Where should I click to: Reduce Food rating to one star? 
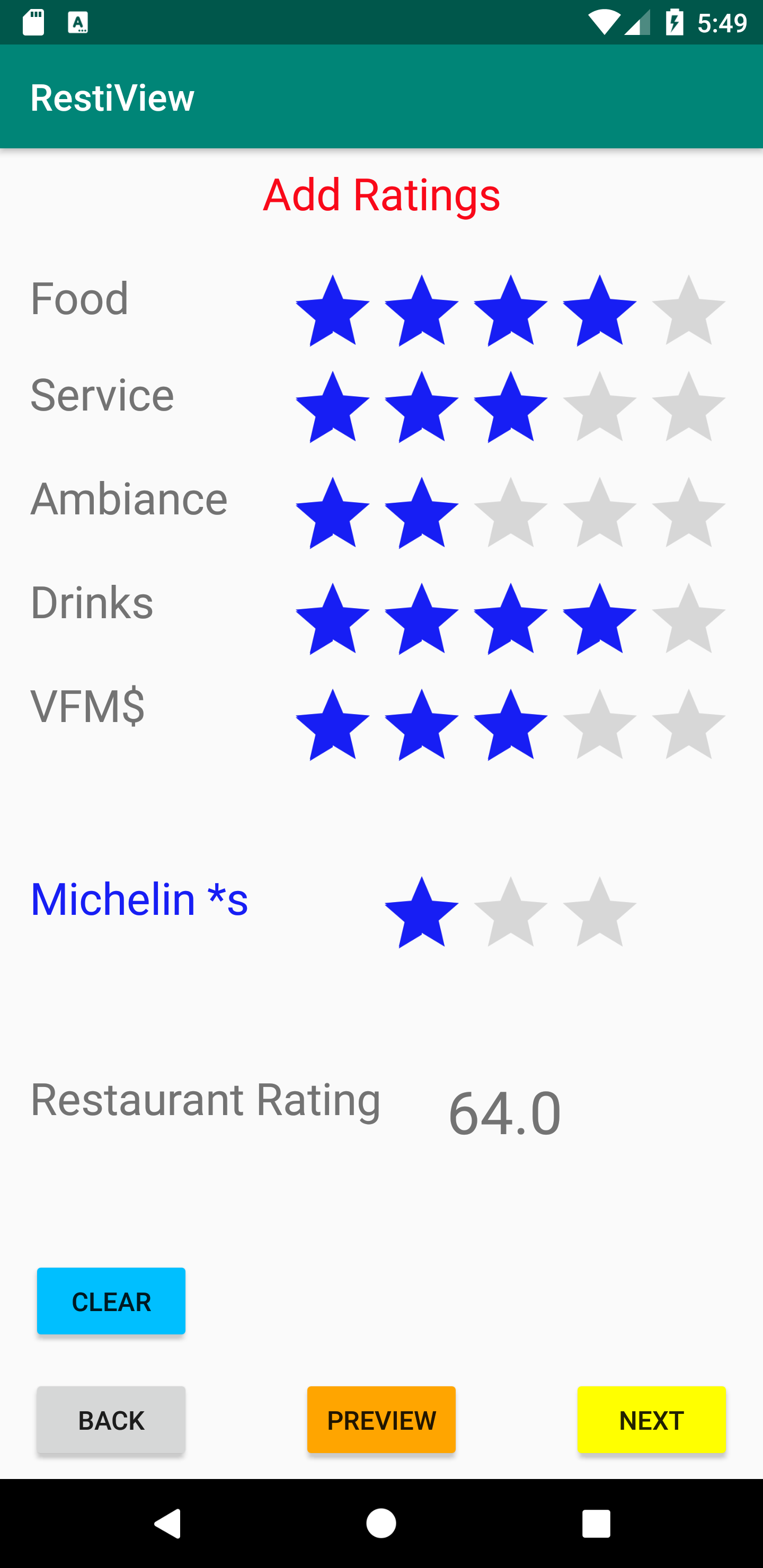(332, 310)
